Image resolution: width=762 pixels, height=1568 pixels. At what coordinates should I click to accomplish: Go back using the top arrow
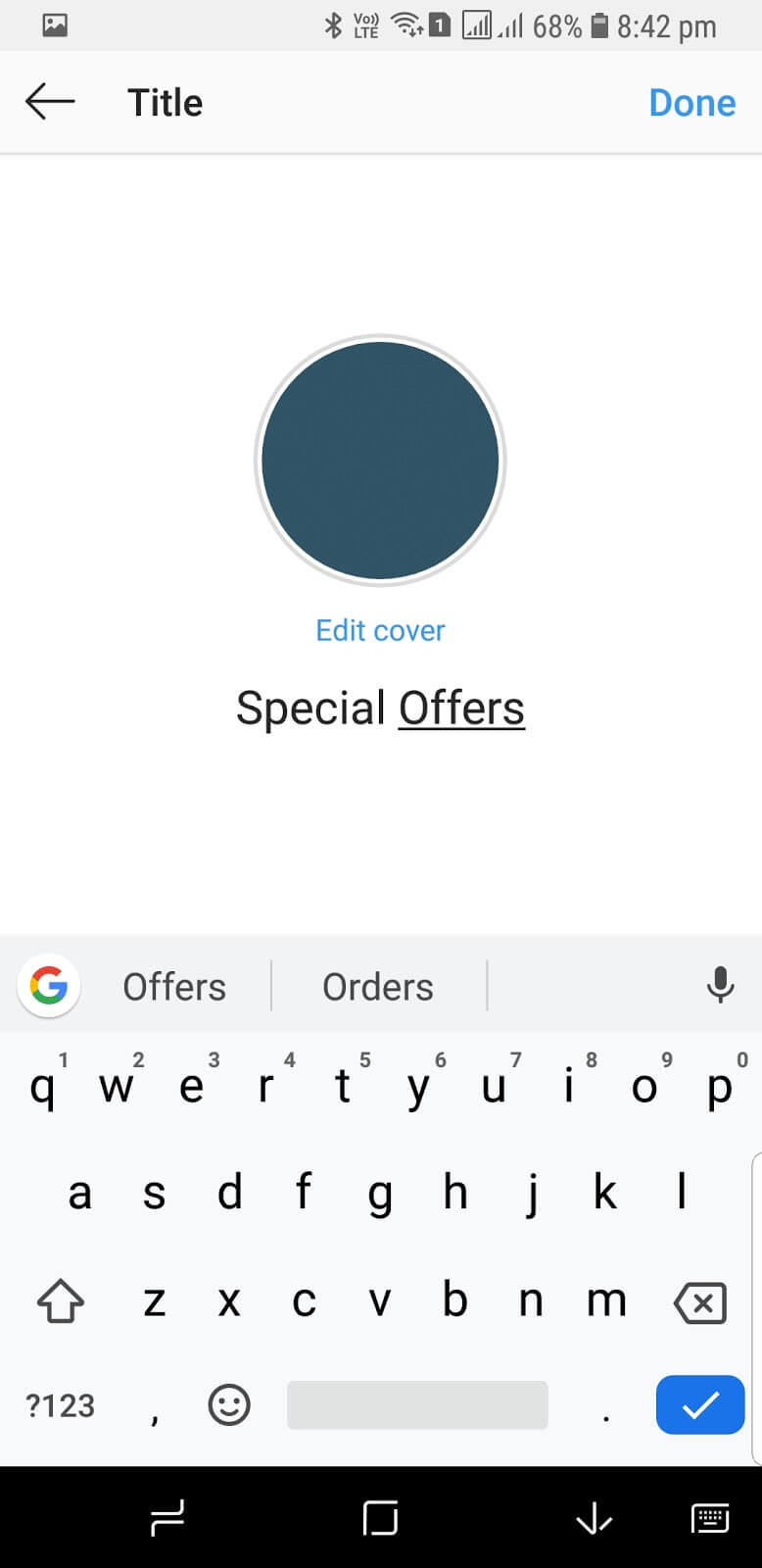[x=50, y=102]
